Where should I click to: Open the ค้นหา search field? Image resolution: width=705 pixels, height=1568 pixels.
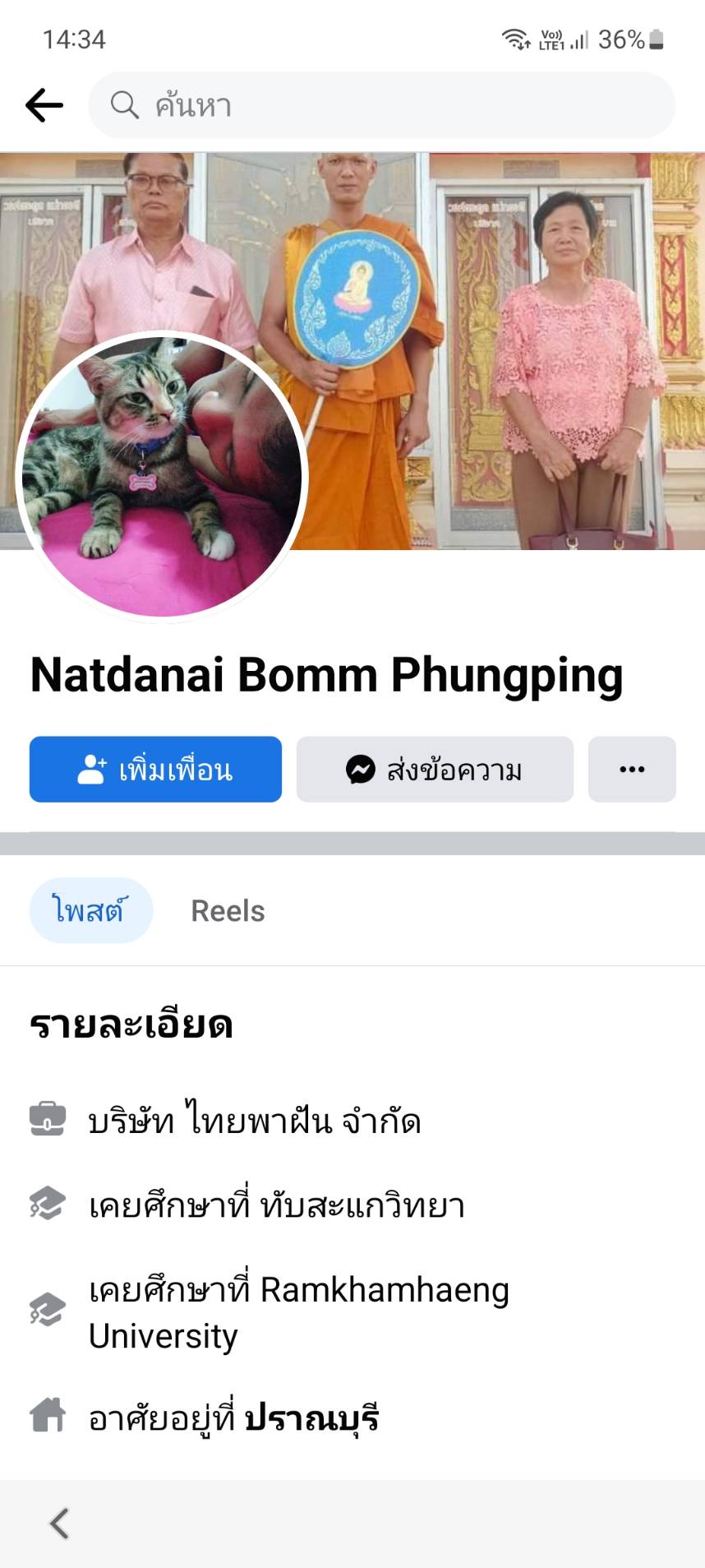coord(382,105)
